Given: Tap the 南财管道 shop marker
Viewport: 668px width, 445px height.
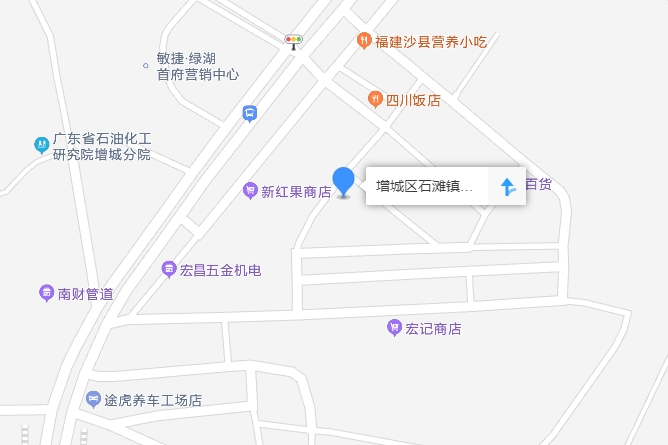Looking at the screenshot, I should pos(46,294).
